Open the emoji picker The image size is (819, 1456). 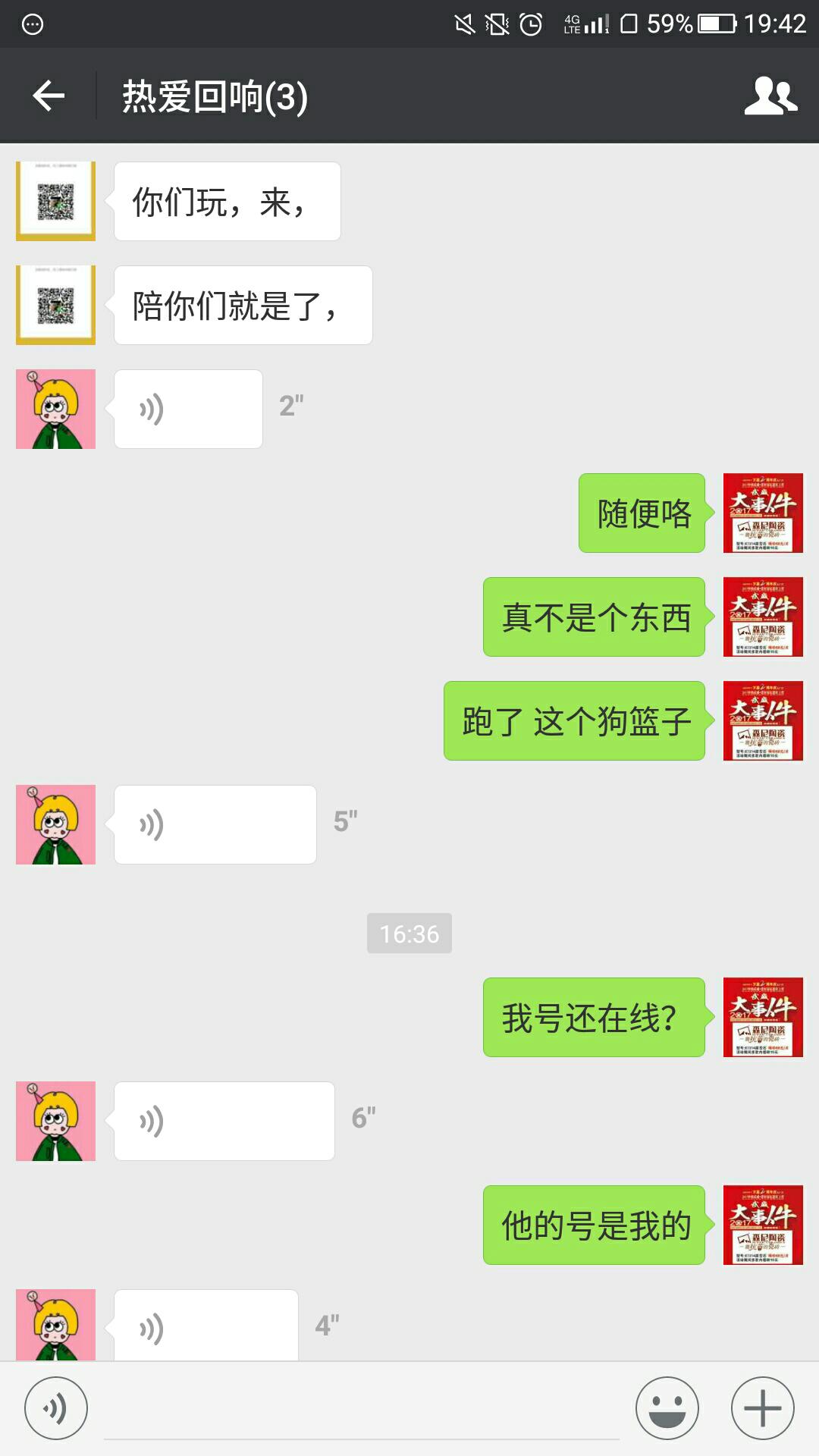[667, 1408]
